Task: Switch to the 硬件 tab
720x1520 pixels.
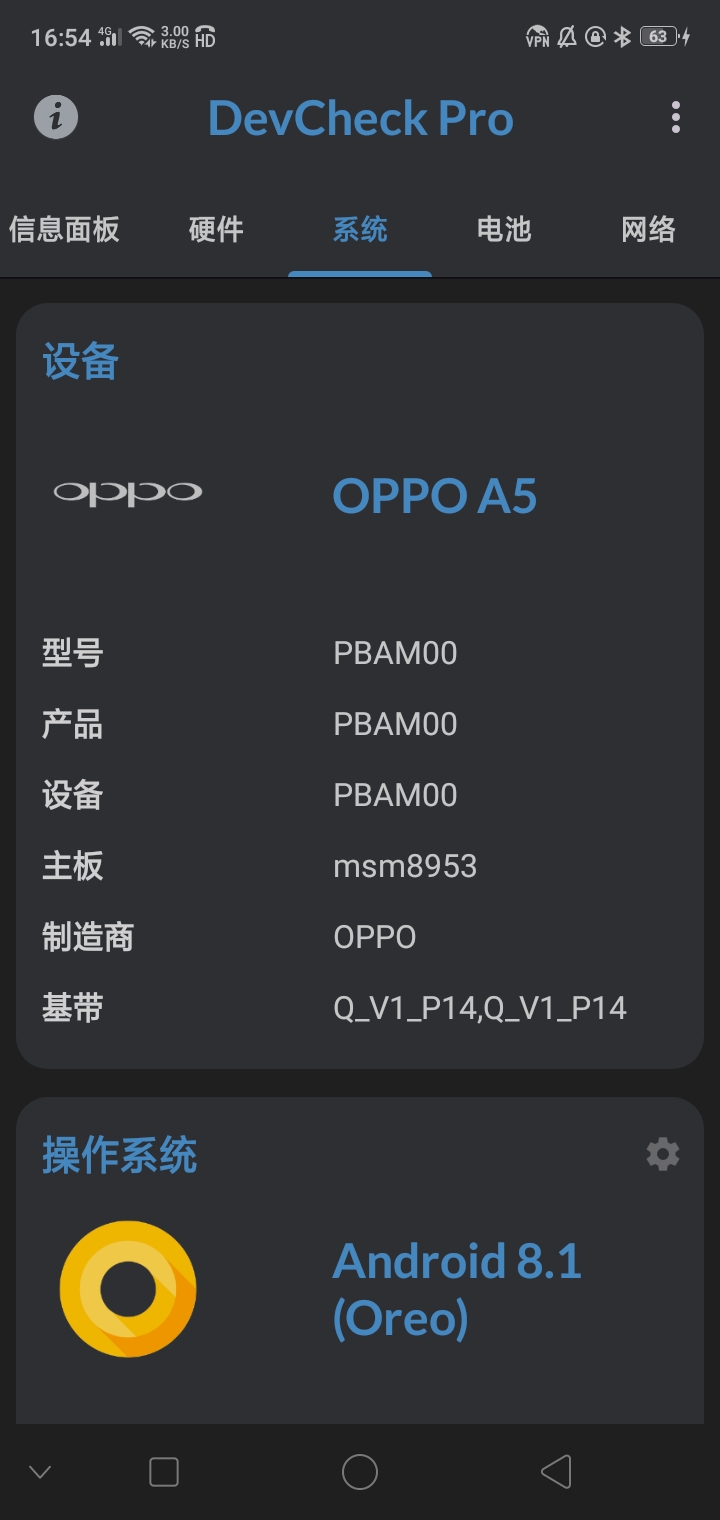Action: click(x=216, y=229)
